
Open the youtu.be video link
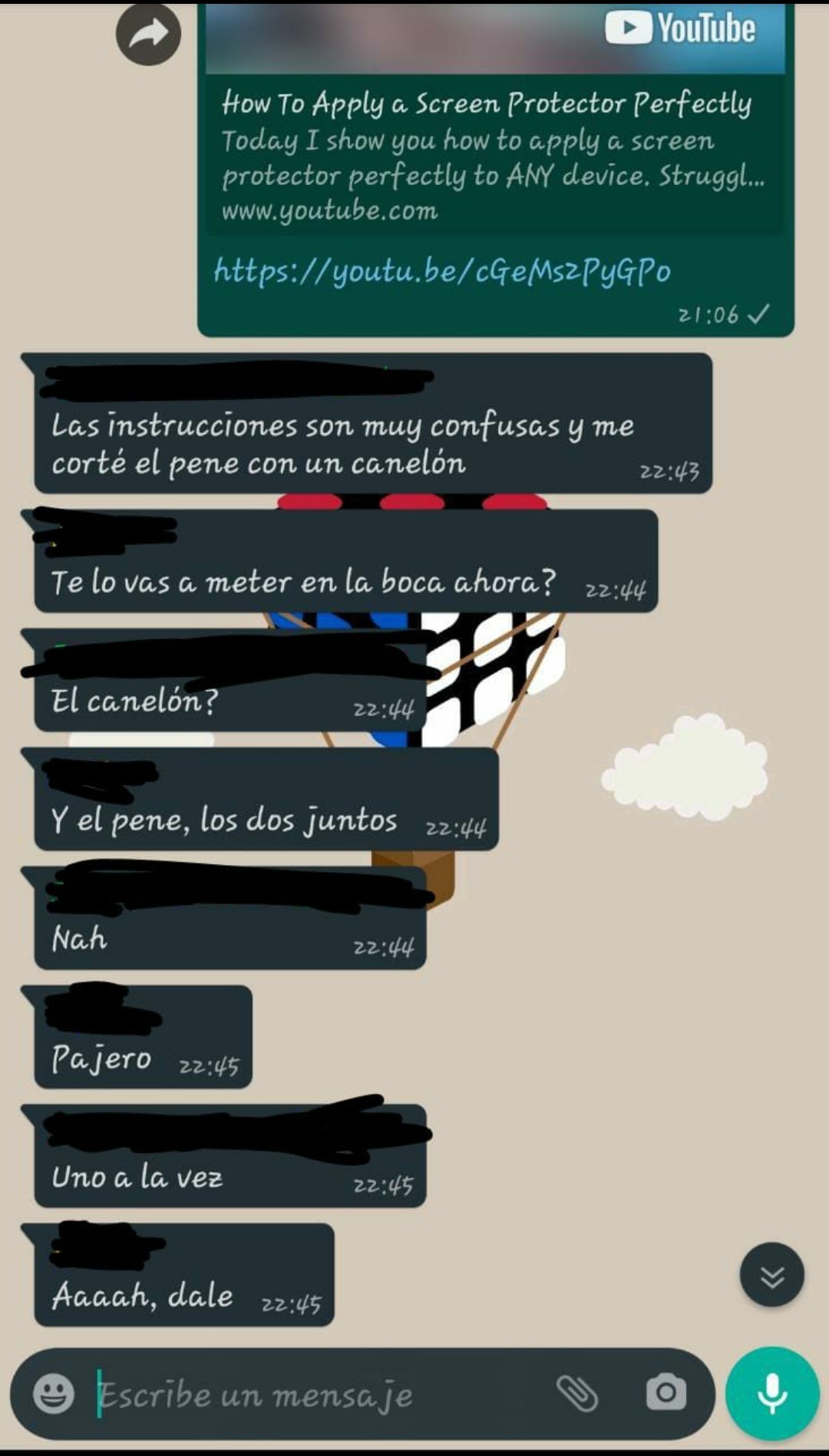[x=442, y=271]
